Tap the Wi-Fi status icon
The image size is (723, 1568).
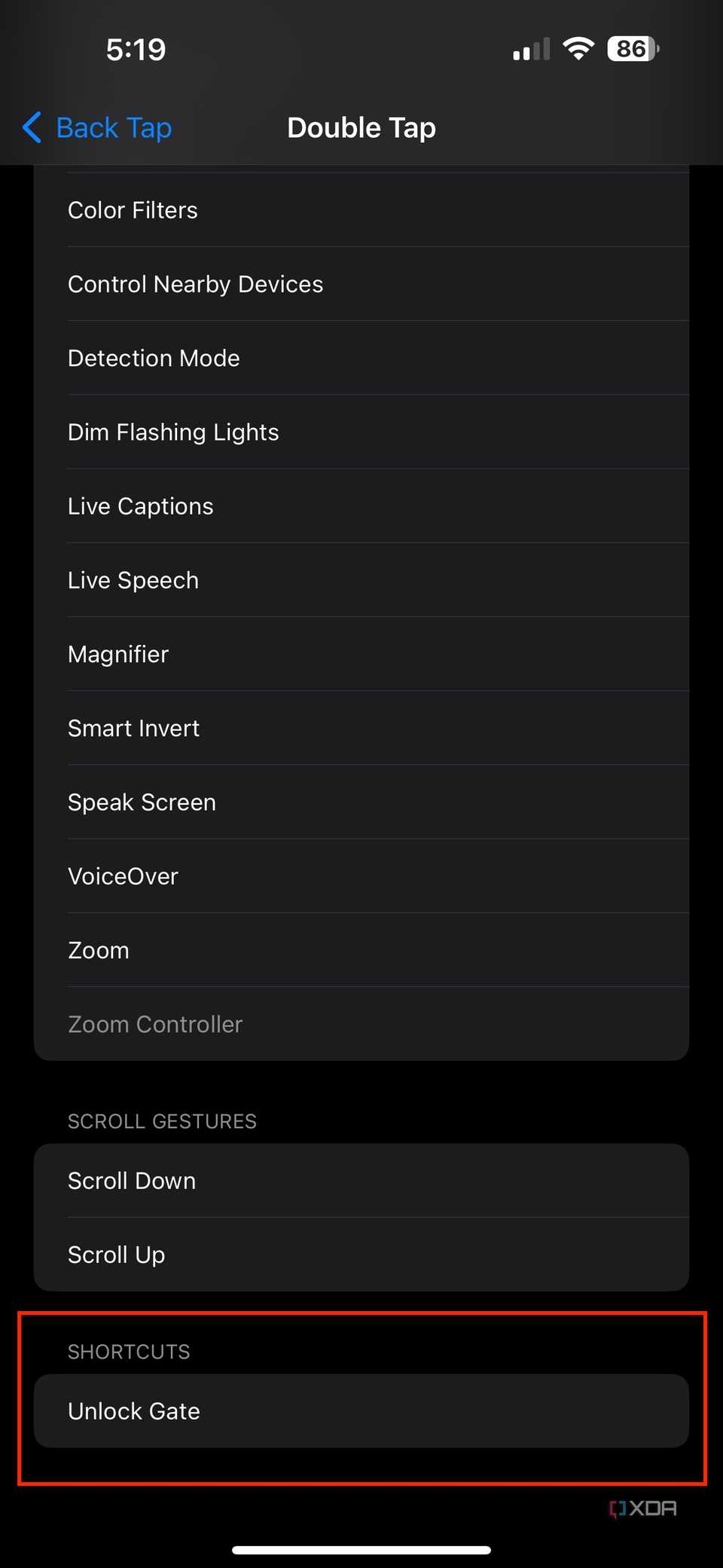click(578, 48)
